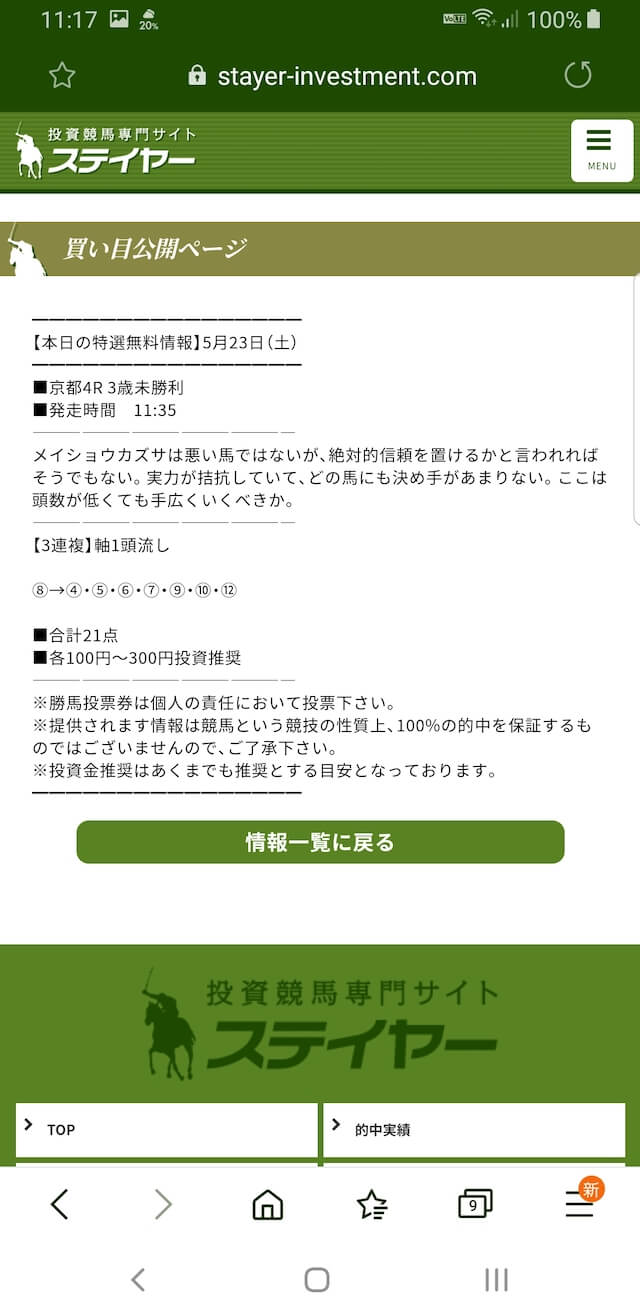This screenshot has width=640, height=1316.
Task: Bookmark this page with the star icon
Action: pyautogui.click(x=62, y=76)
